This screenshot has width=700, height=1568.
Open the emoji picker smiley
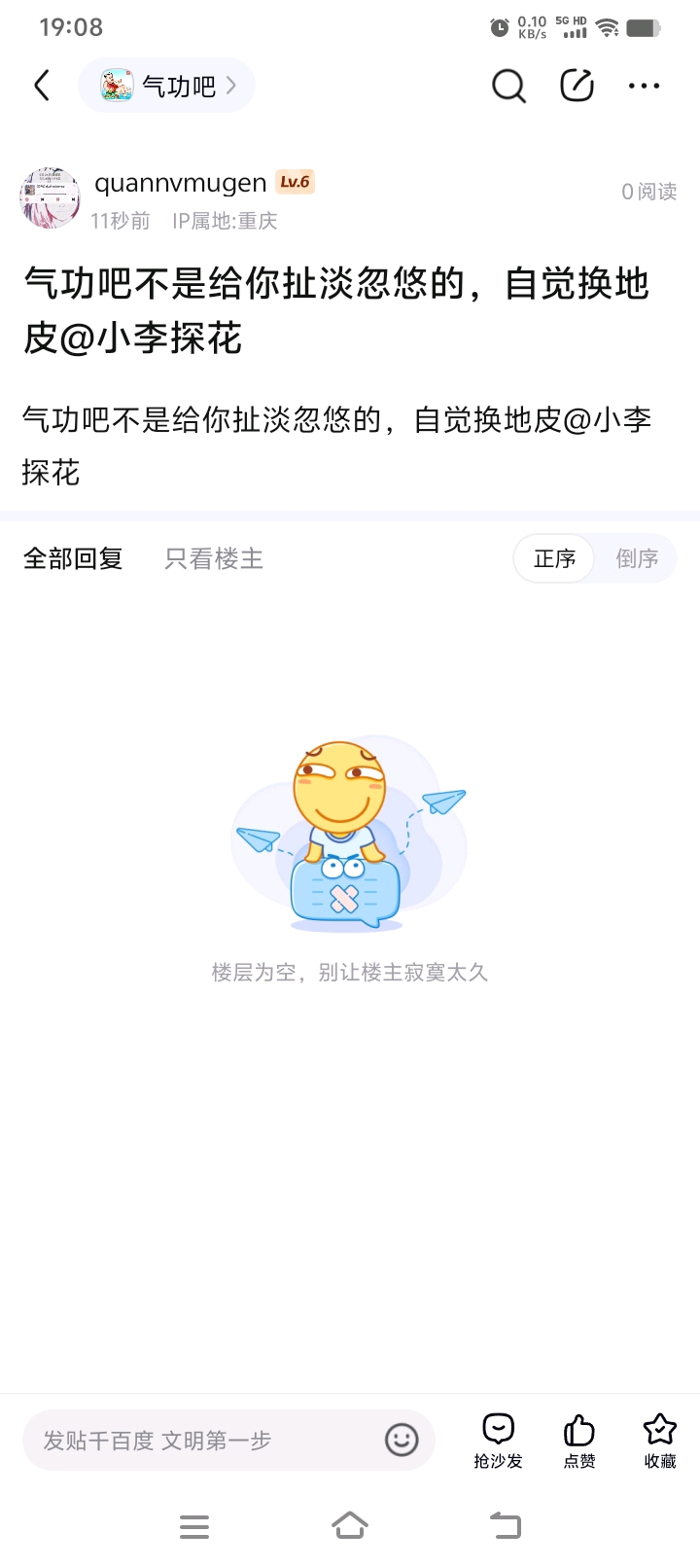(402, 1440)
